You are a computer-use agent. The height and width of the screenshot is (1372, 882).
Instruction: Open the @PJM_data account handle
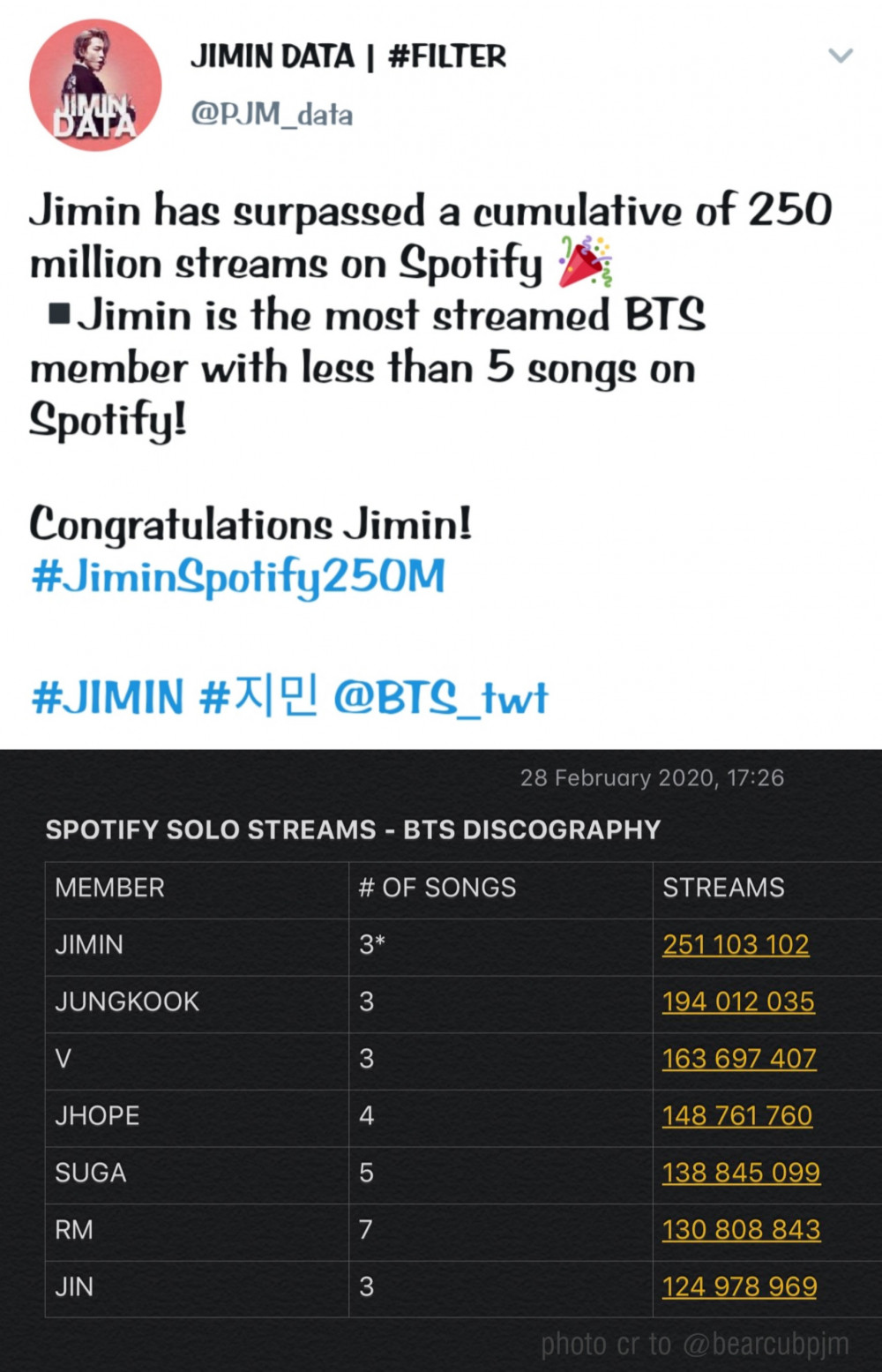point(272,115)
